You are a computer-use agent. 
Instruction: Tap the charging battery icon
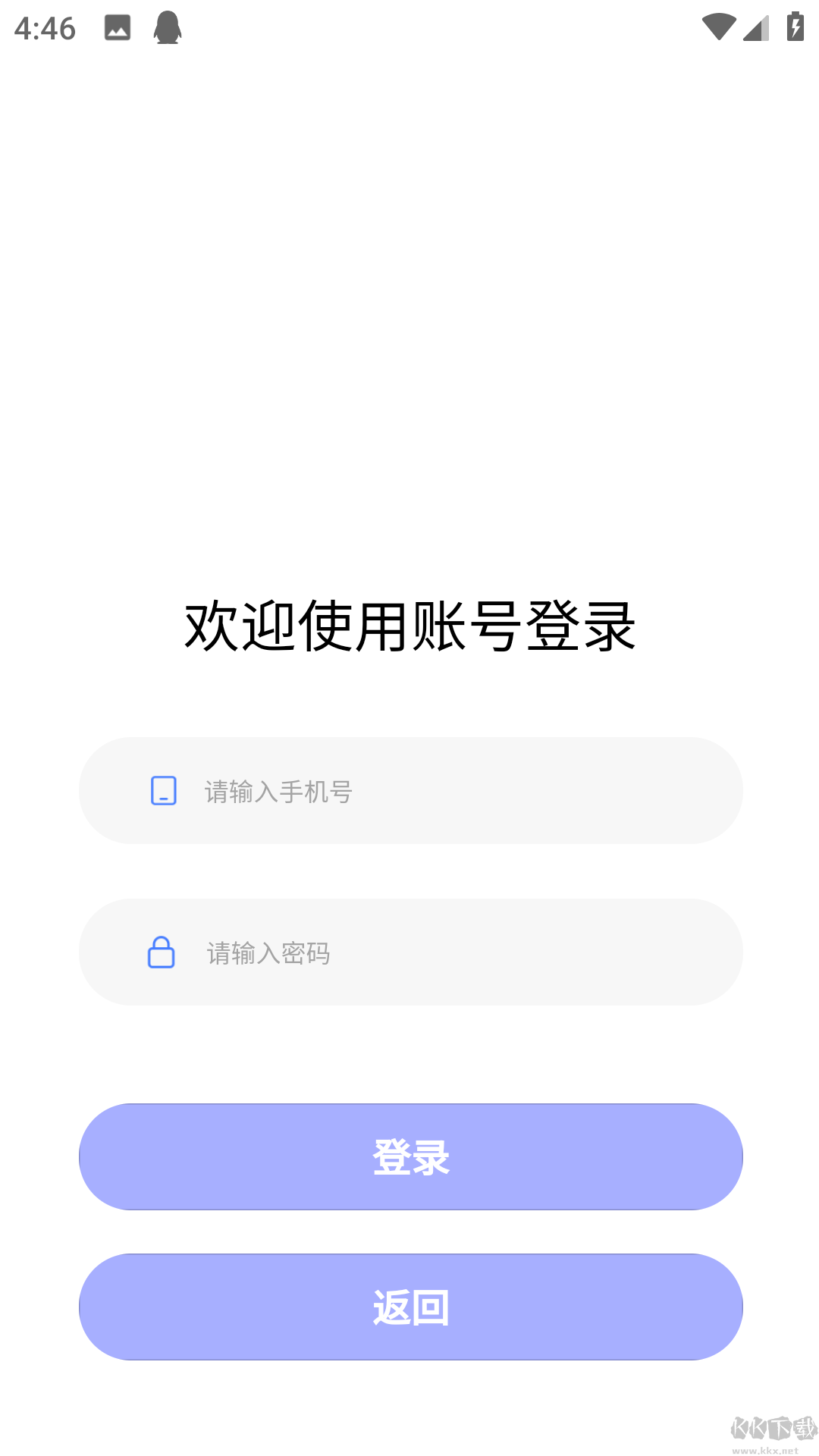pyautogui.click(x=793, y=28)
